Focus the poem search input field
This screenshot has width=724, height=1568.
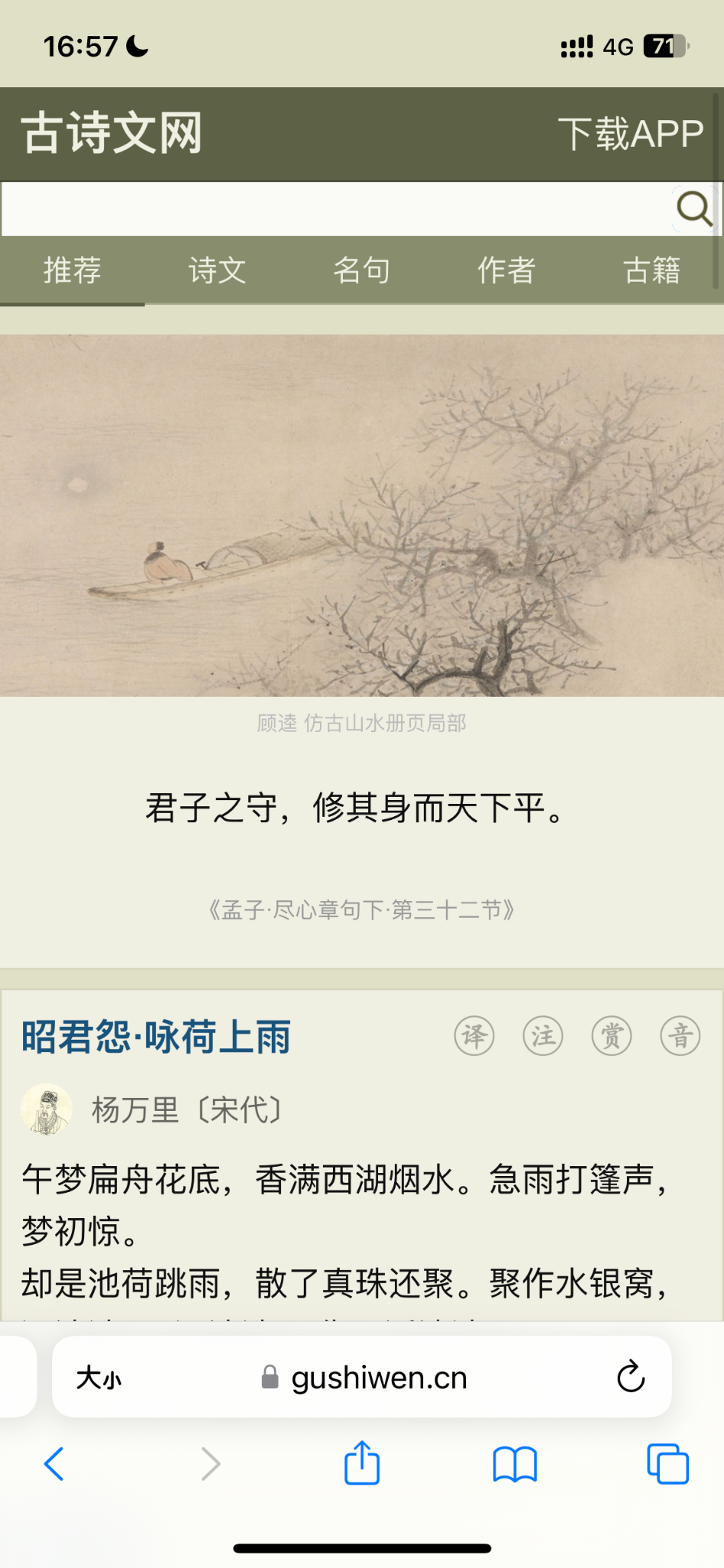click(x=337, y=208)
